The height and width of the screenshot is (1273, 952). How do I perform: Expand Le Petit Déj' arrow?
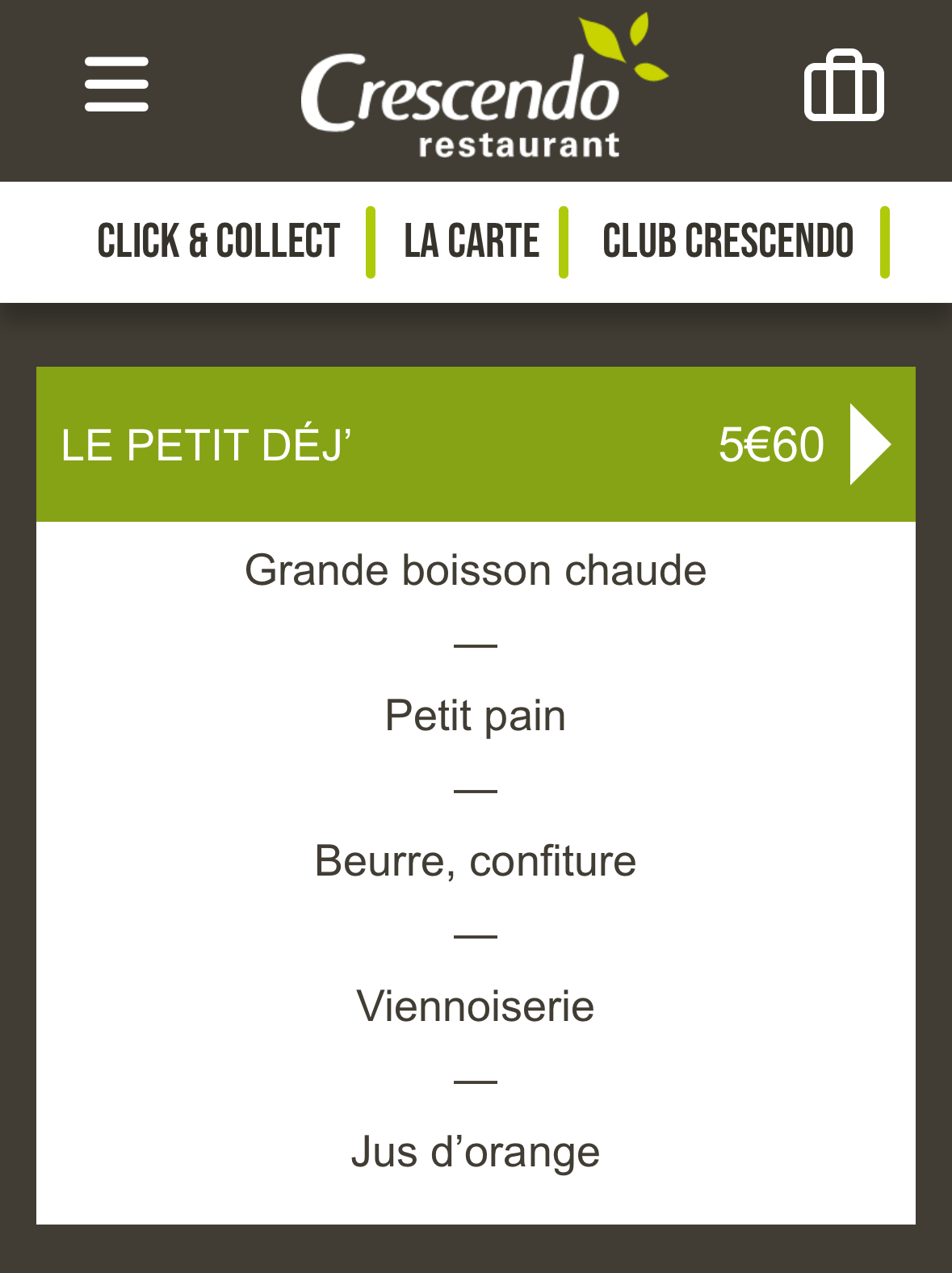(870, 444)
